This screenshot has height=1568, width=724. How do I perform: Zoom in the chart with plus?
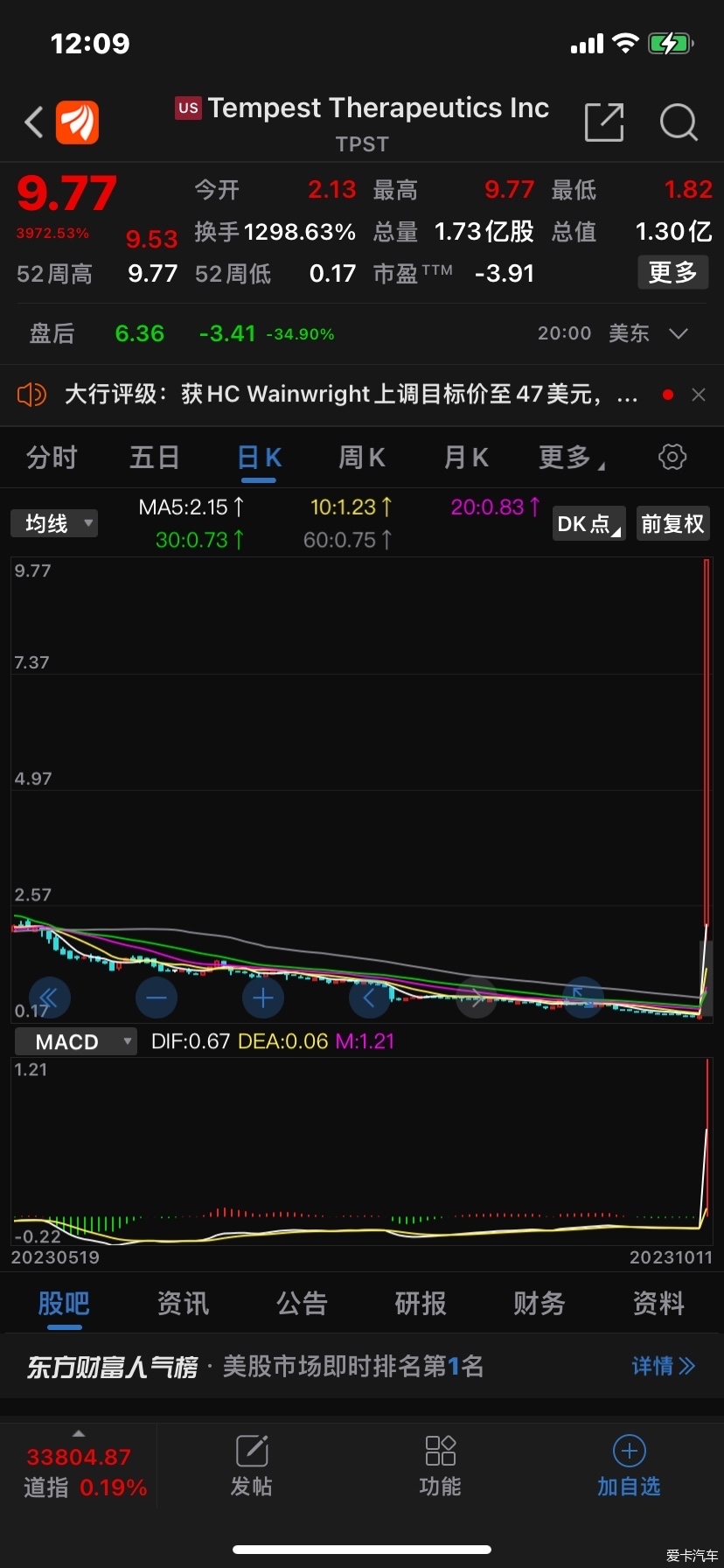262,997
